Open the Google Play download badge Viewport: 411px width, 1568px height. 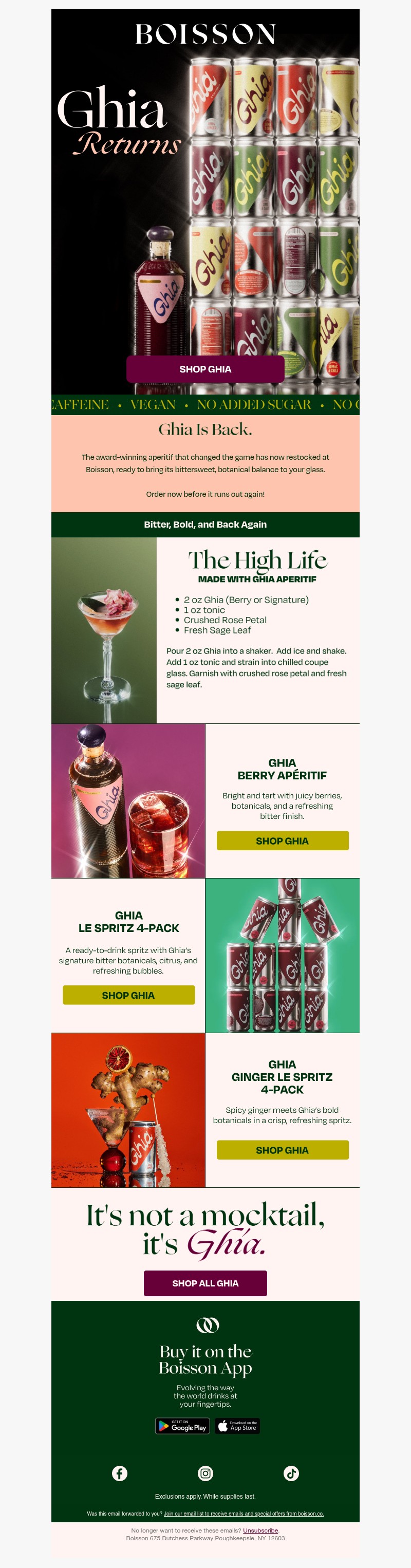point(183,1426)
